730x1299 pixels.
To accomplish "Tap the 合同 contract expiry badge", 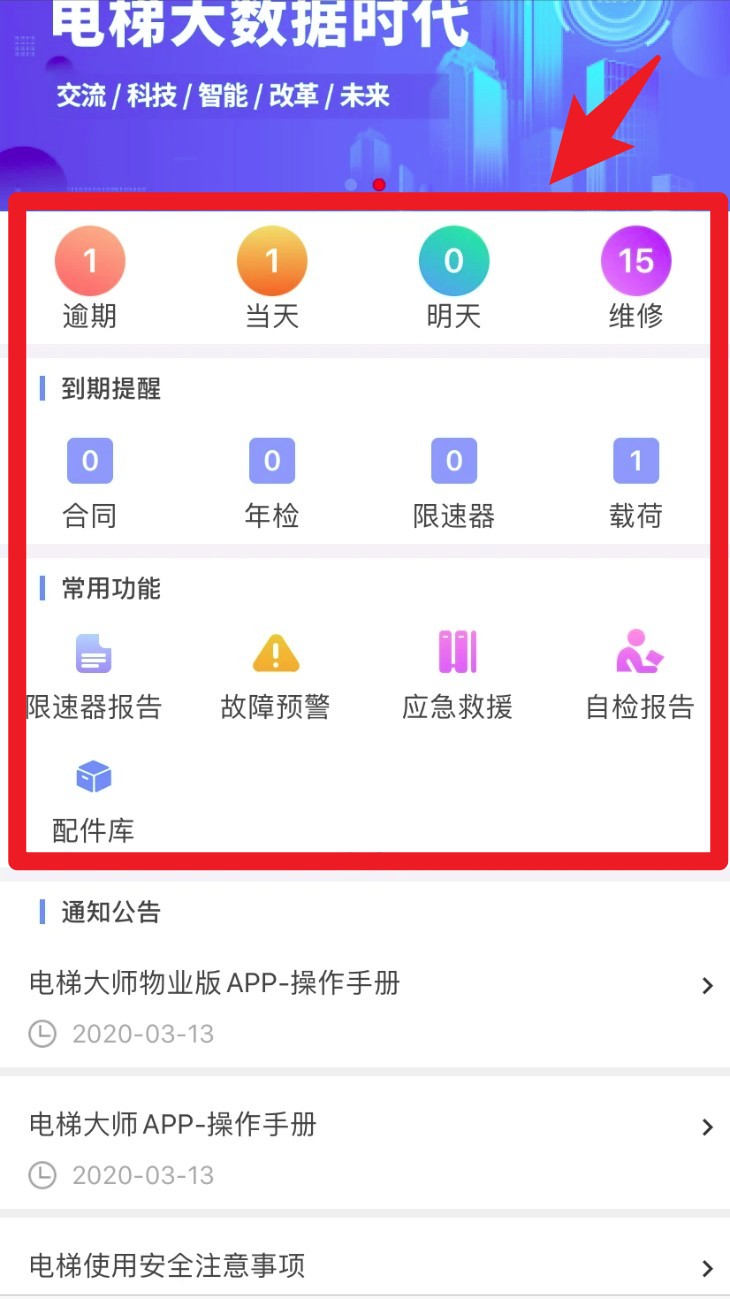I will click(90, 460).
